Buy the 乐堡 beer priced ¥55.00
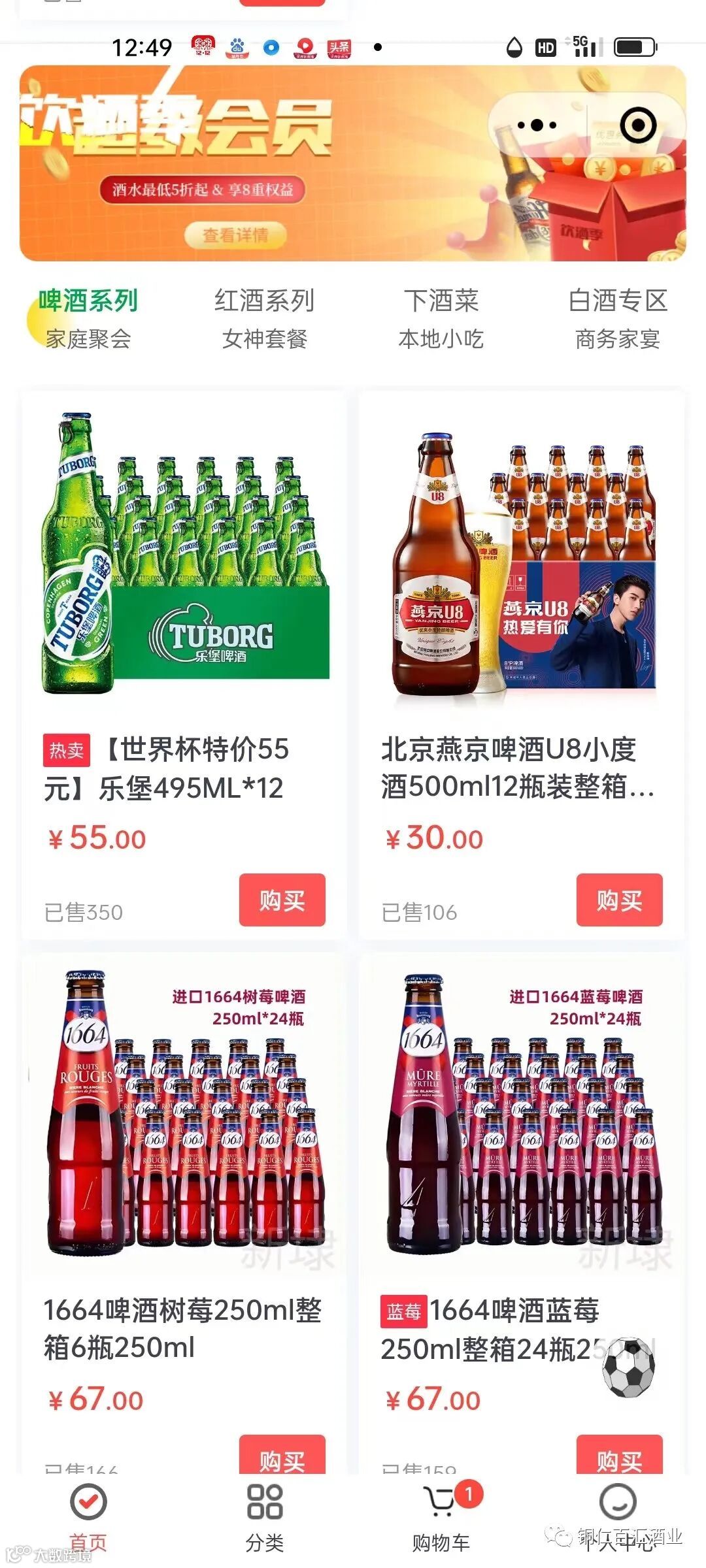This screenshot has width=706, height=1568. pos(282,900)
